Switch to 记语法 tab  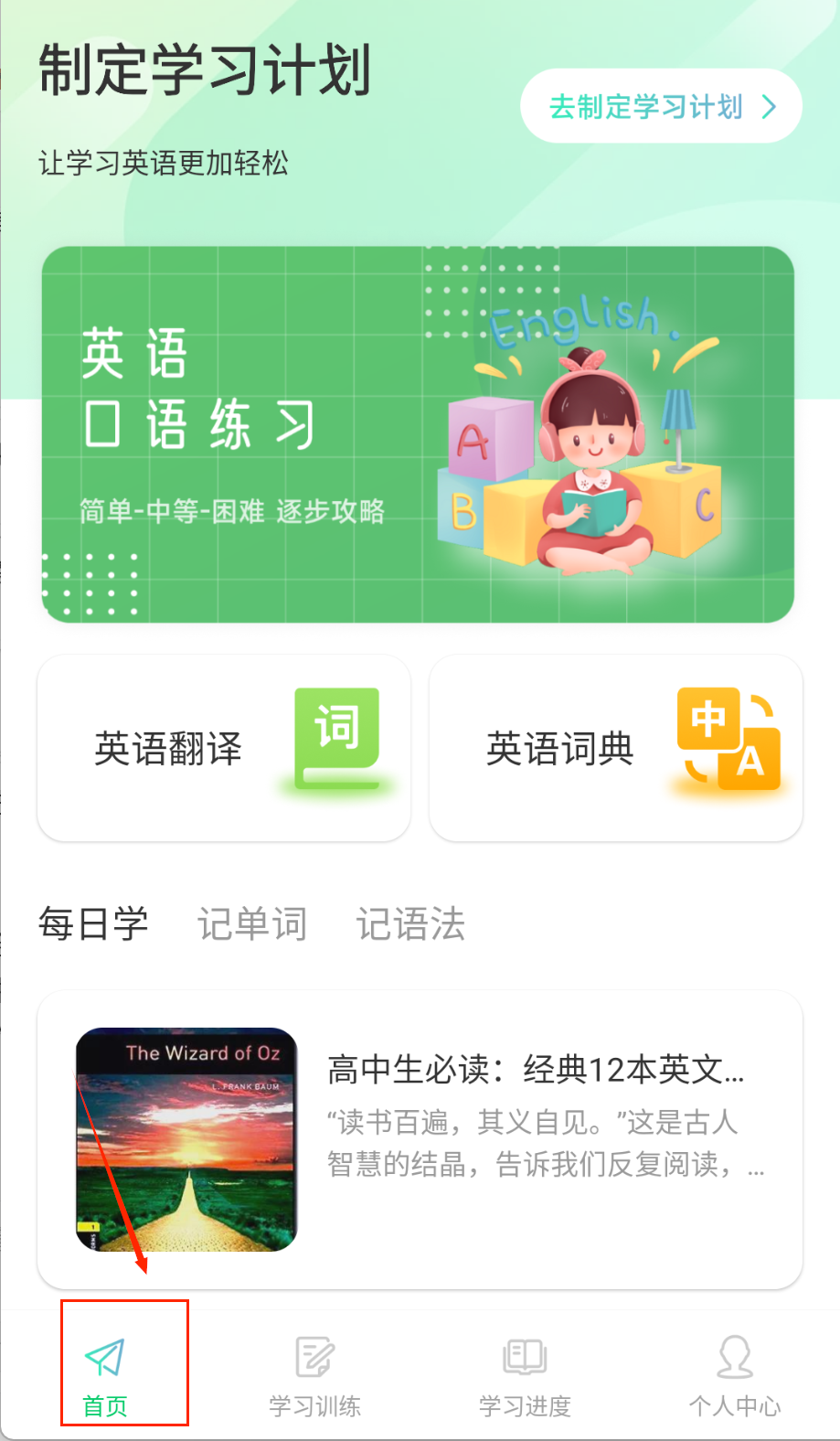click(x=410, y=923)
